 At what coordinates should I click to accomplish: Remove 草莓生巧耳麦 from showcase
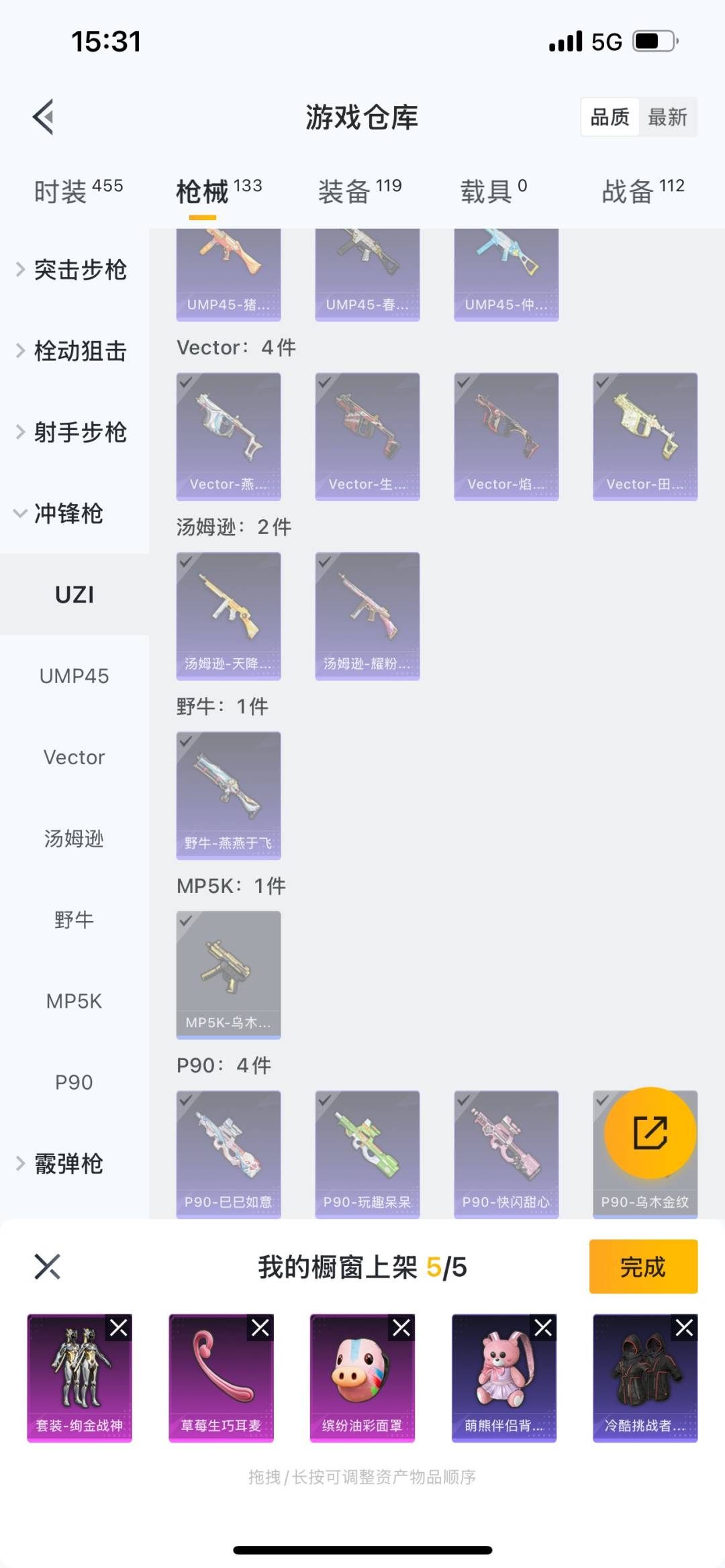pyautogui.click(x=260, y=1327)
